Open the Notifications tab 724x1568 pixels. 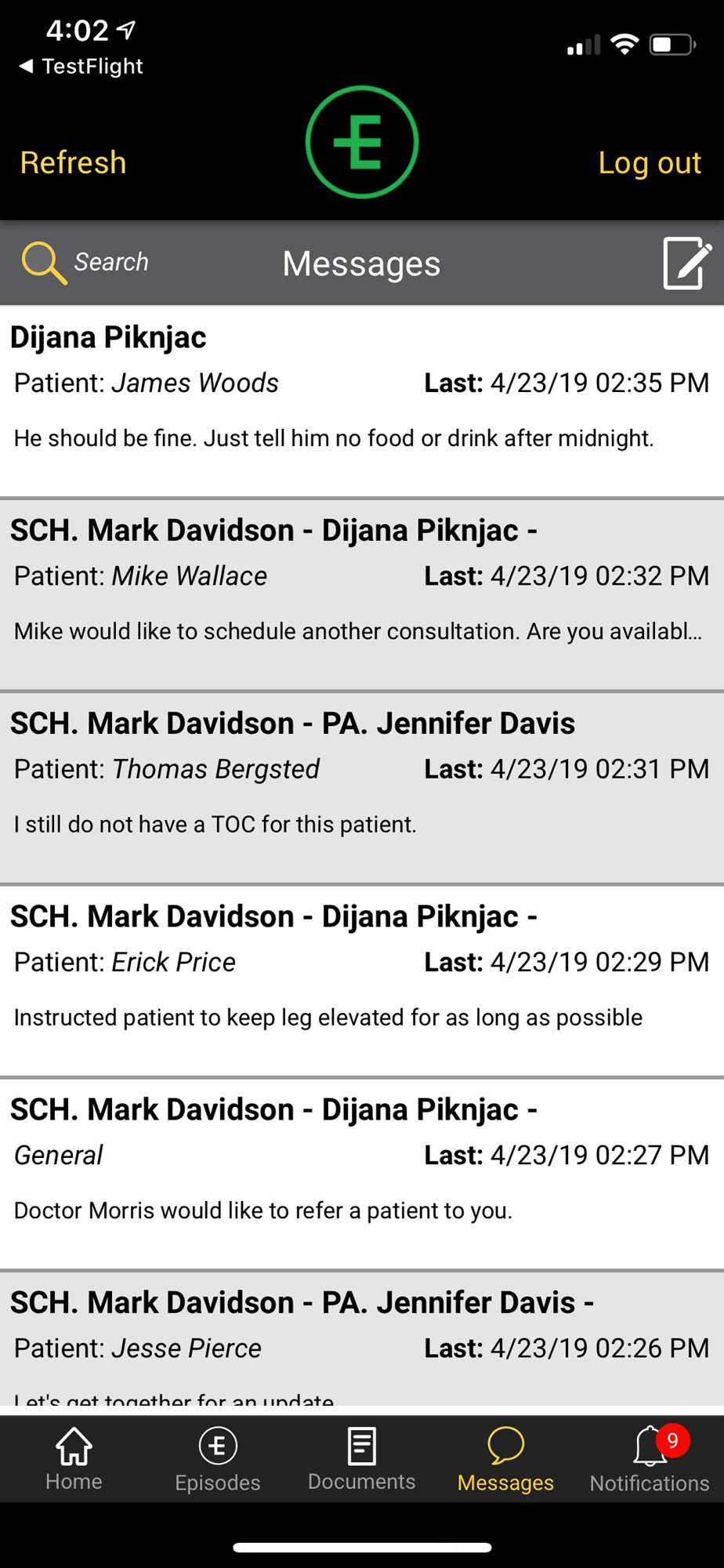650,1459
